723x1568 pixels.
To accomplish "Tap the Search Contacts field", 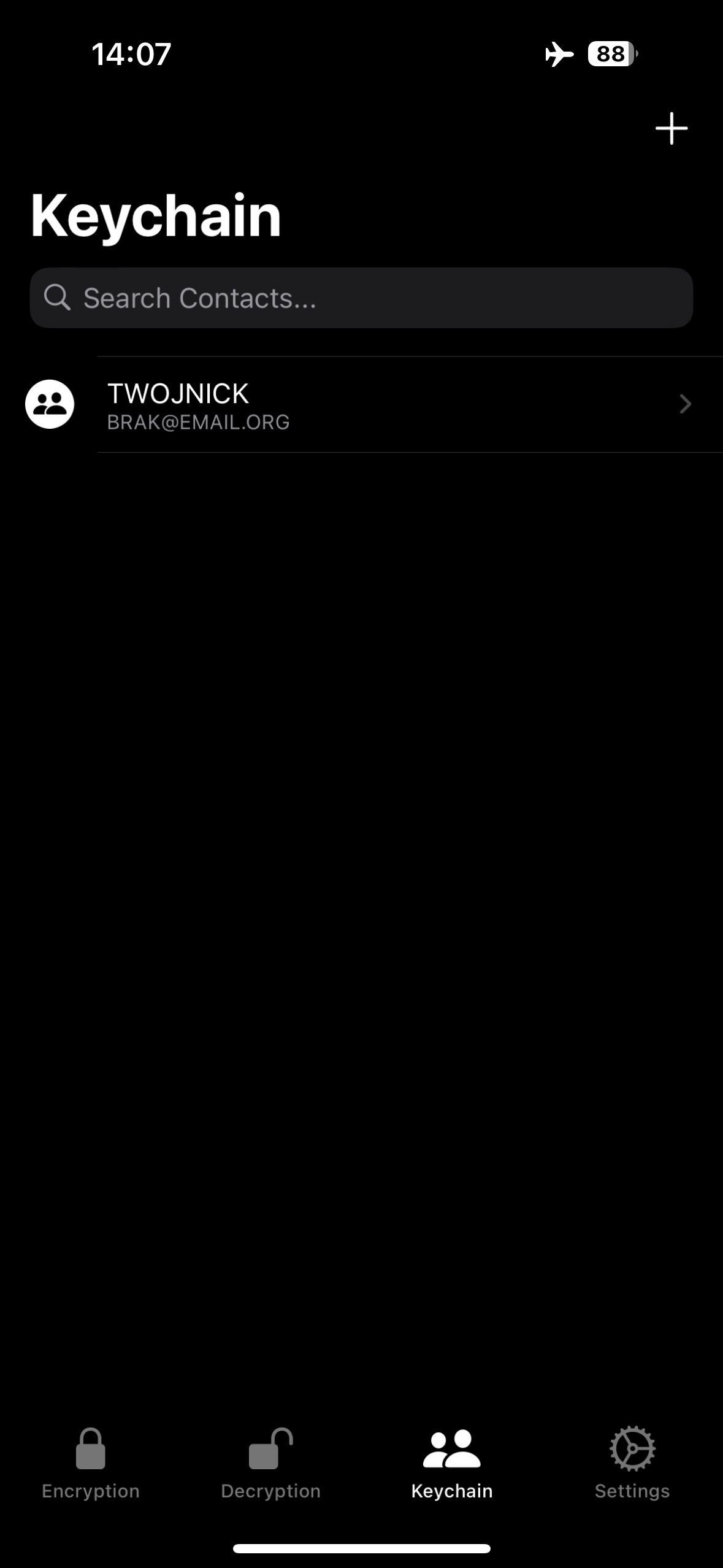I will tap(361, 298).
